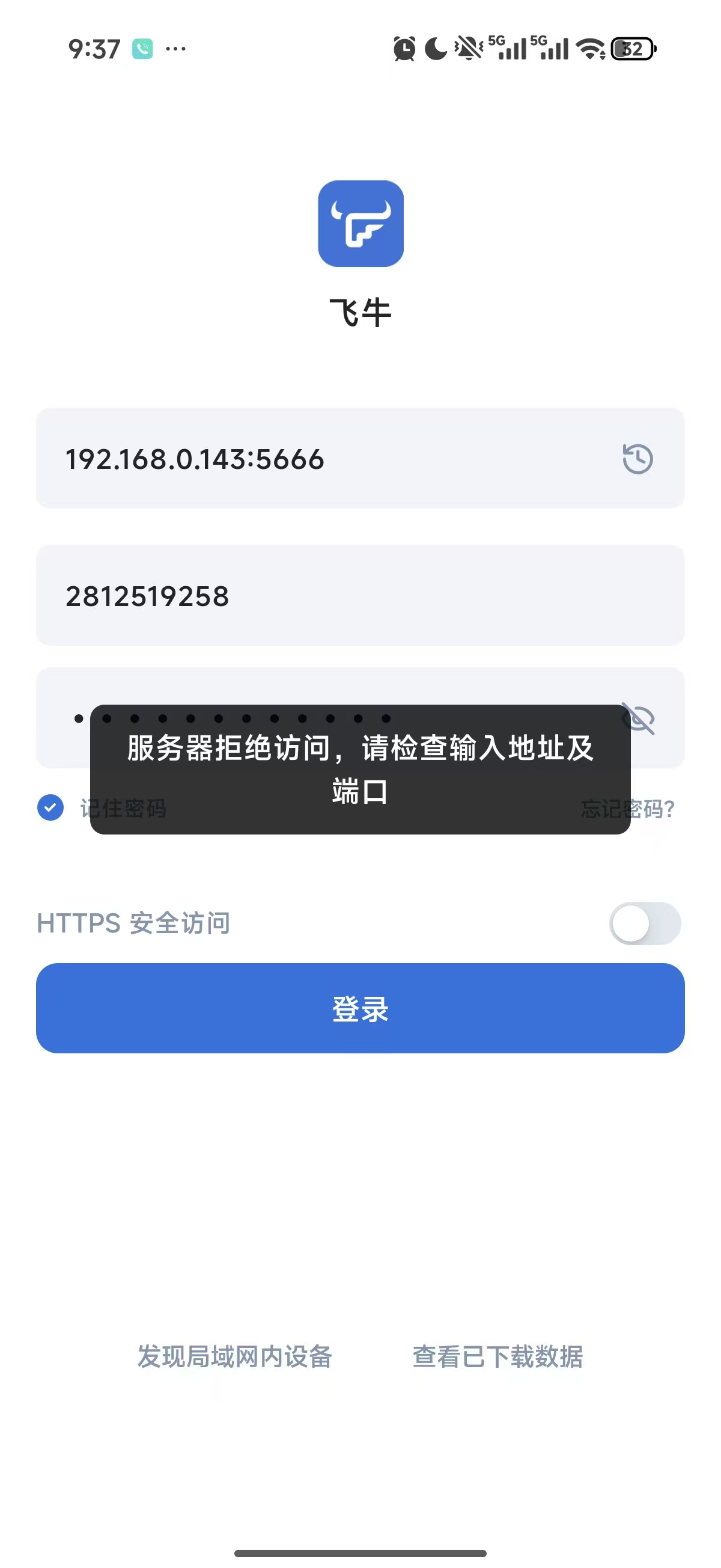721x1568 pixels.
Task: Enable HTTPS 安全访问 switch
Action: 644,923
